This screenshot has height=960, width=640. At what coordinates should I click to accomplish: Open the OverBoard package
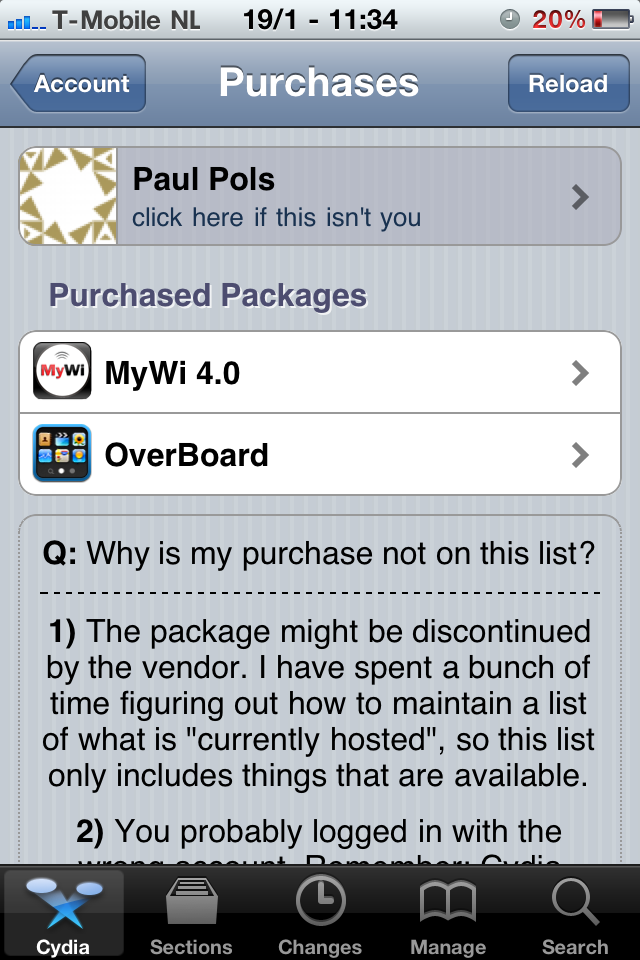coord(320,455)
